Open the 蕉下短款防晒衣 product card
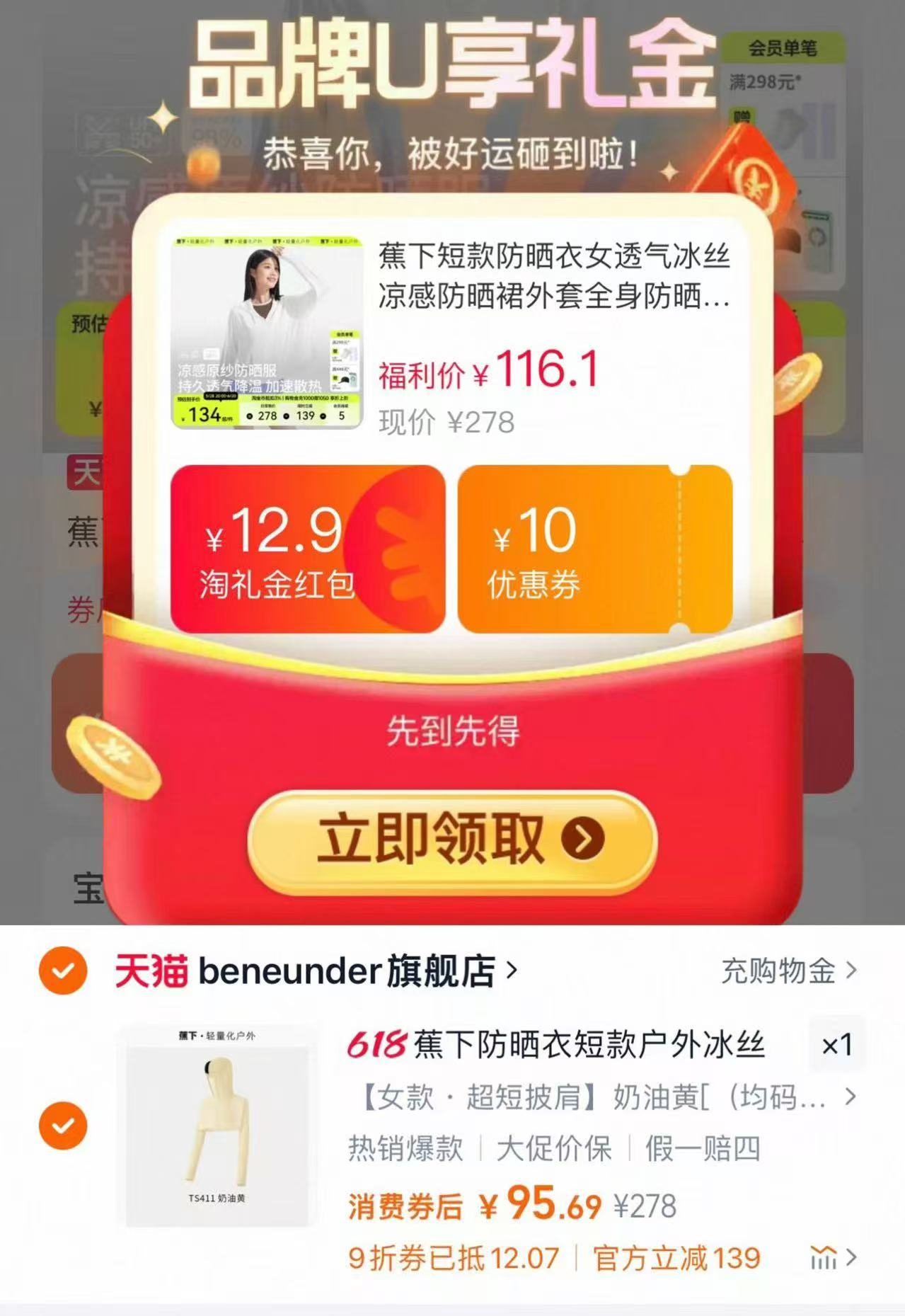The width and height of the screenshot is (905, 1316). 452,333
